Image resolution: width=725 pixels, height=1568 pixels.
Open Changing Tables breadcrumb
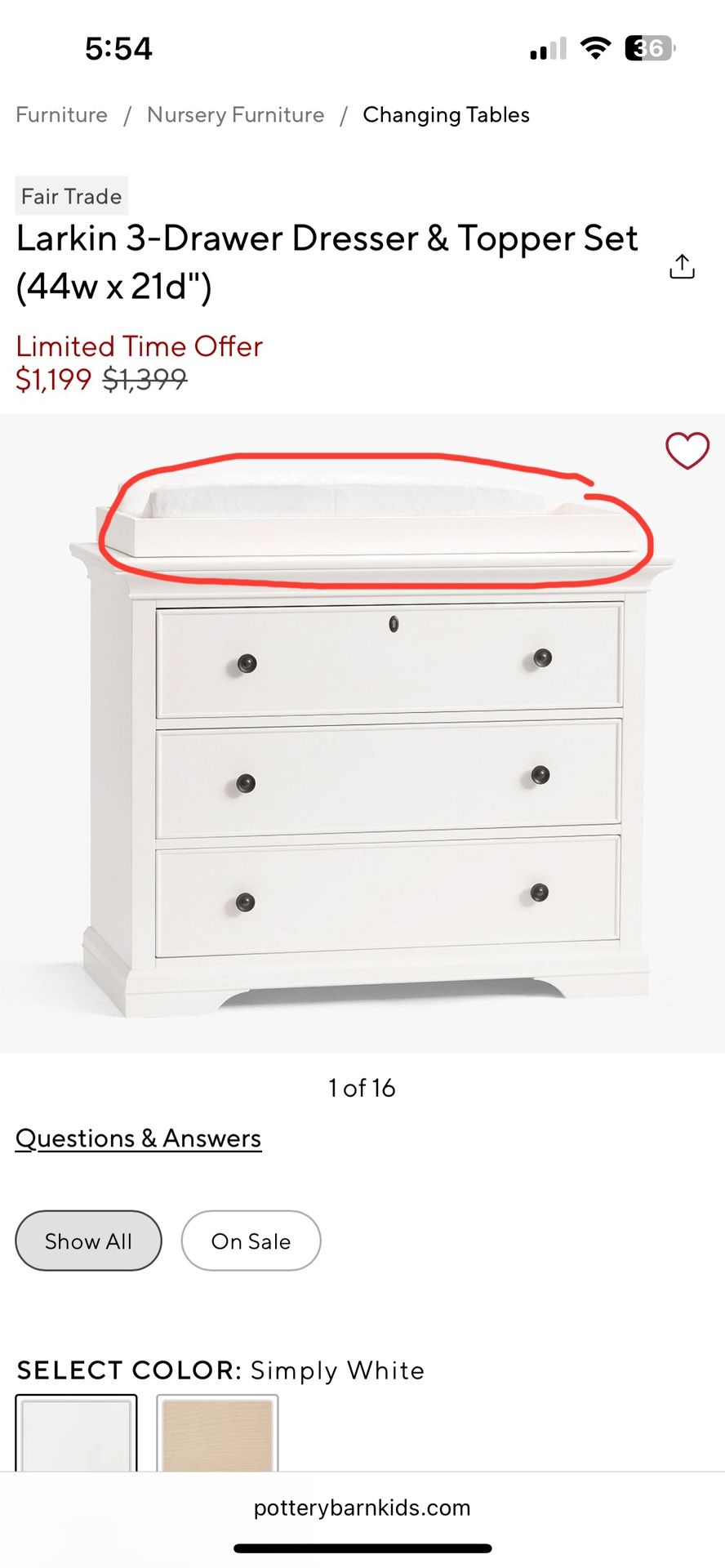click(446, 115)
